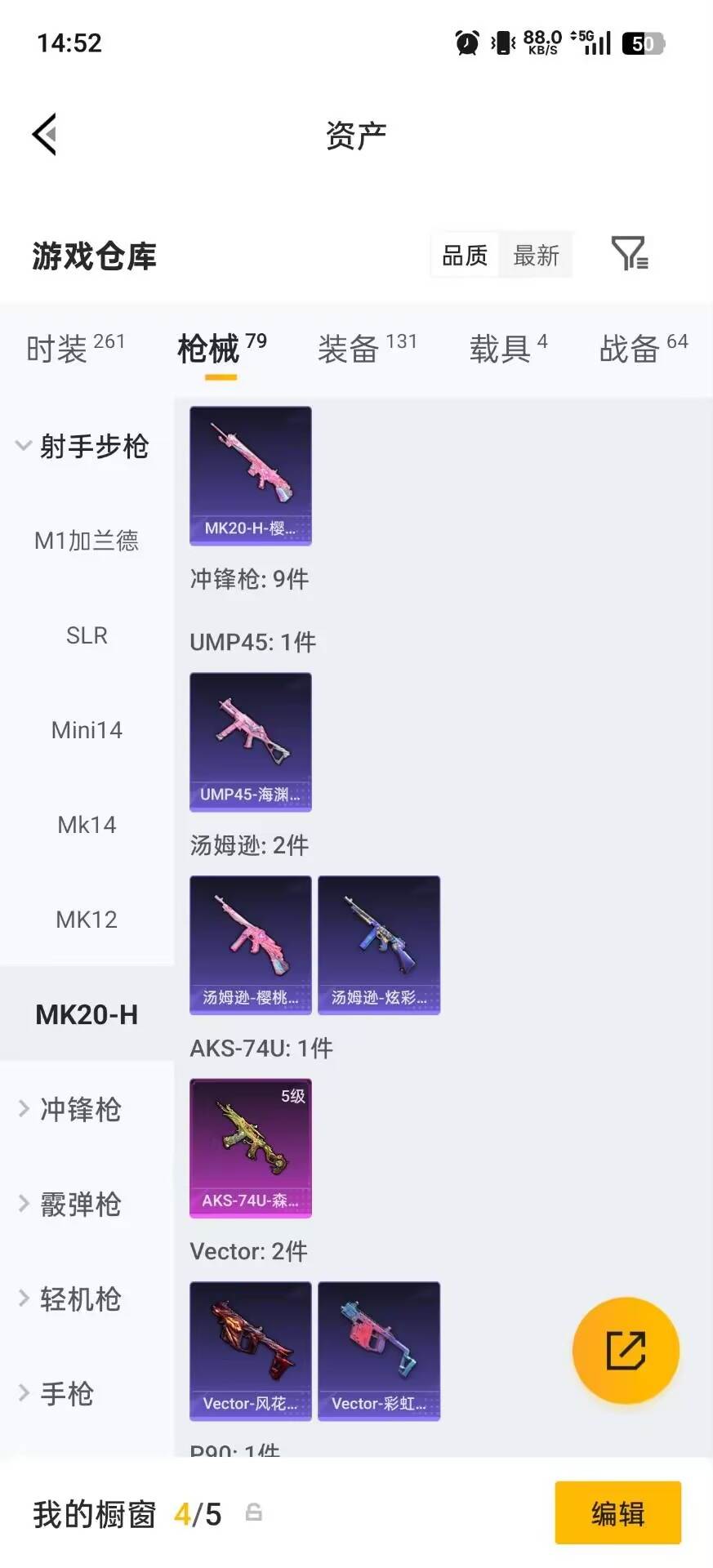Open the AKS-74U-森 skin thumbnail
The height and width of the screenshot is (1568, 713).
coord(250,1148)
